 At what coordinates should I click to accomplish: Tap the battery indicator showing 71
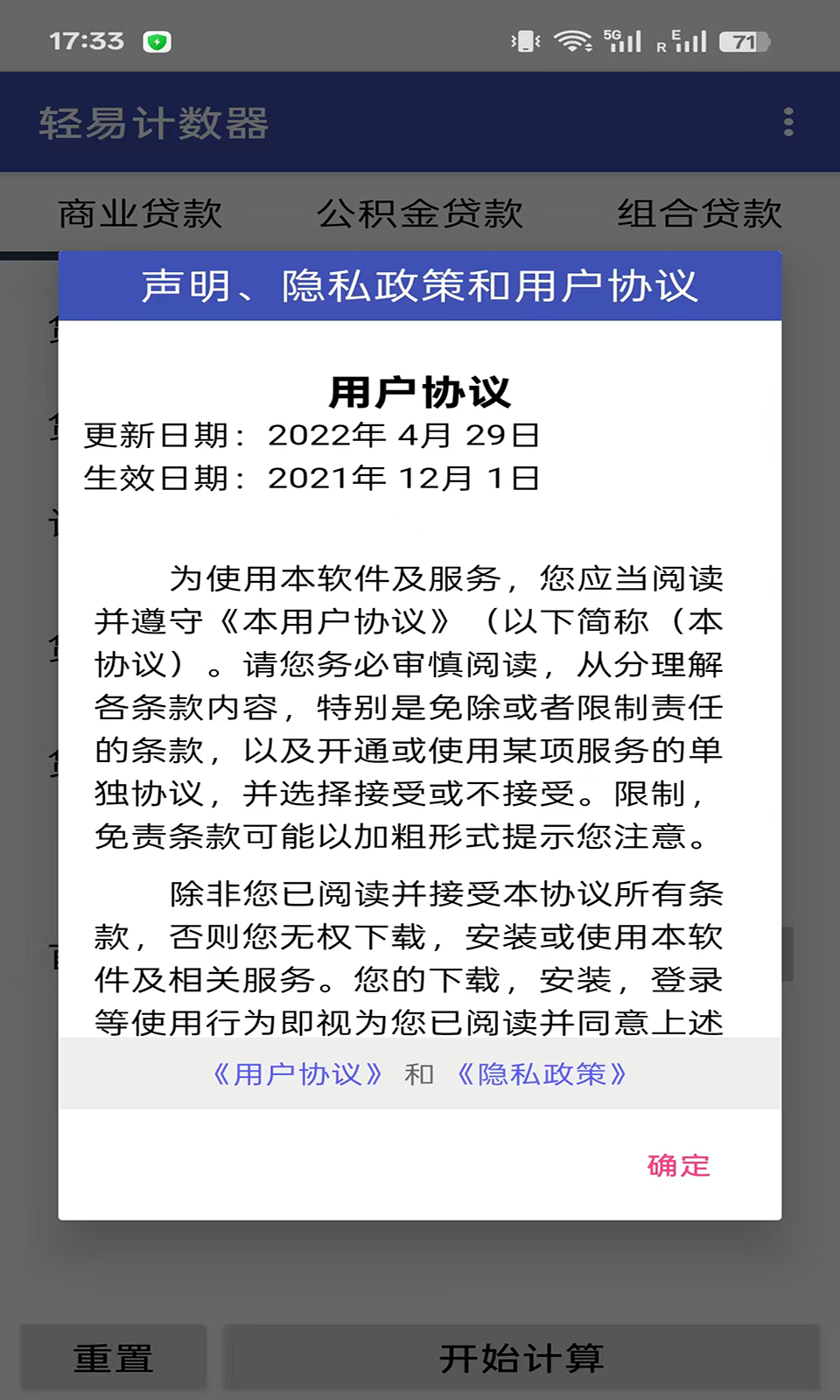tap(743, 39)
